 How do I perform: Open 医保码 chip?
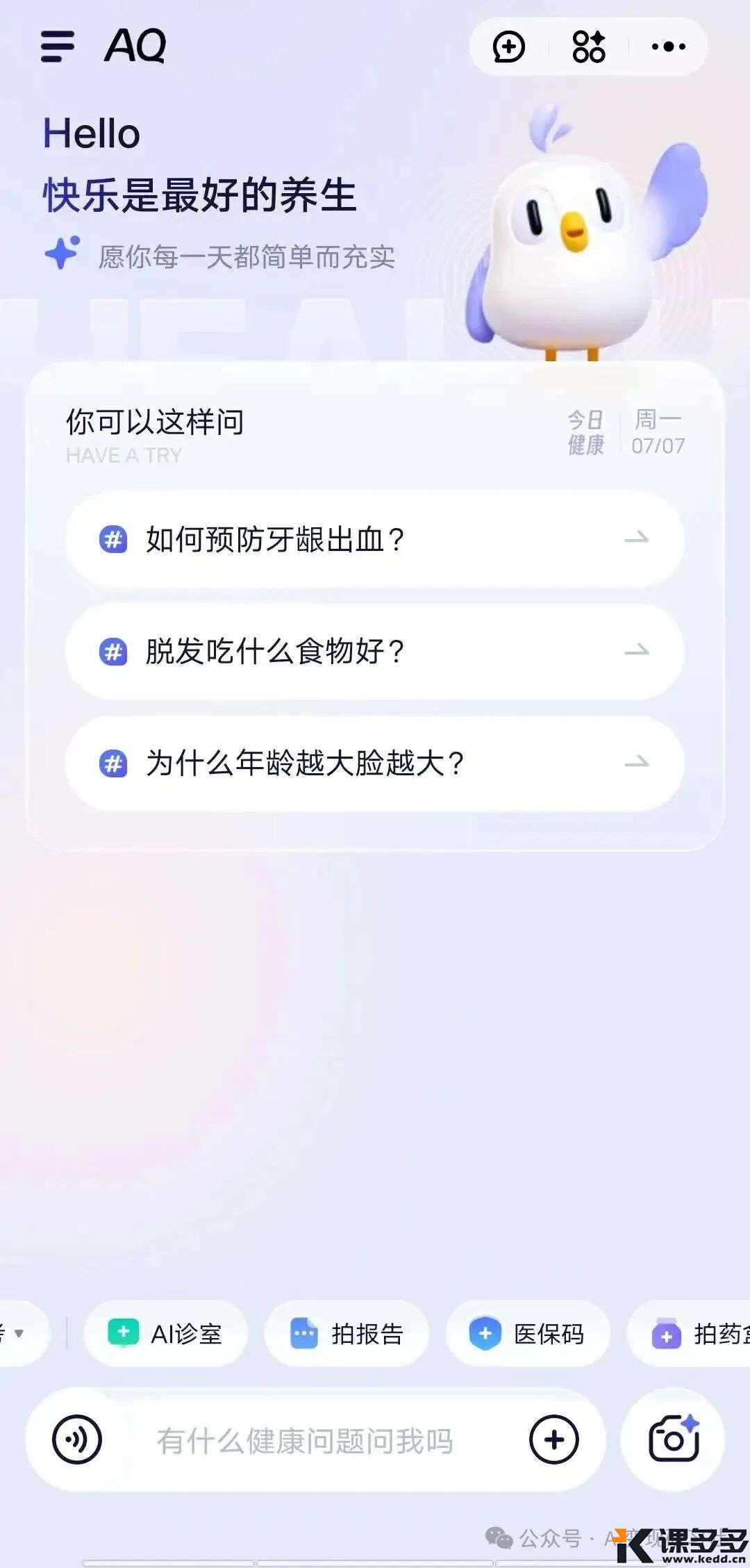528,1334
